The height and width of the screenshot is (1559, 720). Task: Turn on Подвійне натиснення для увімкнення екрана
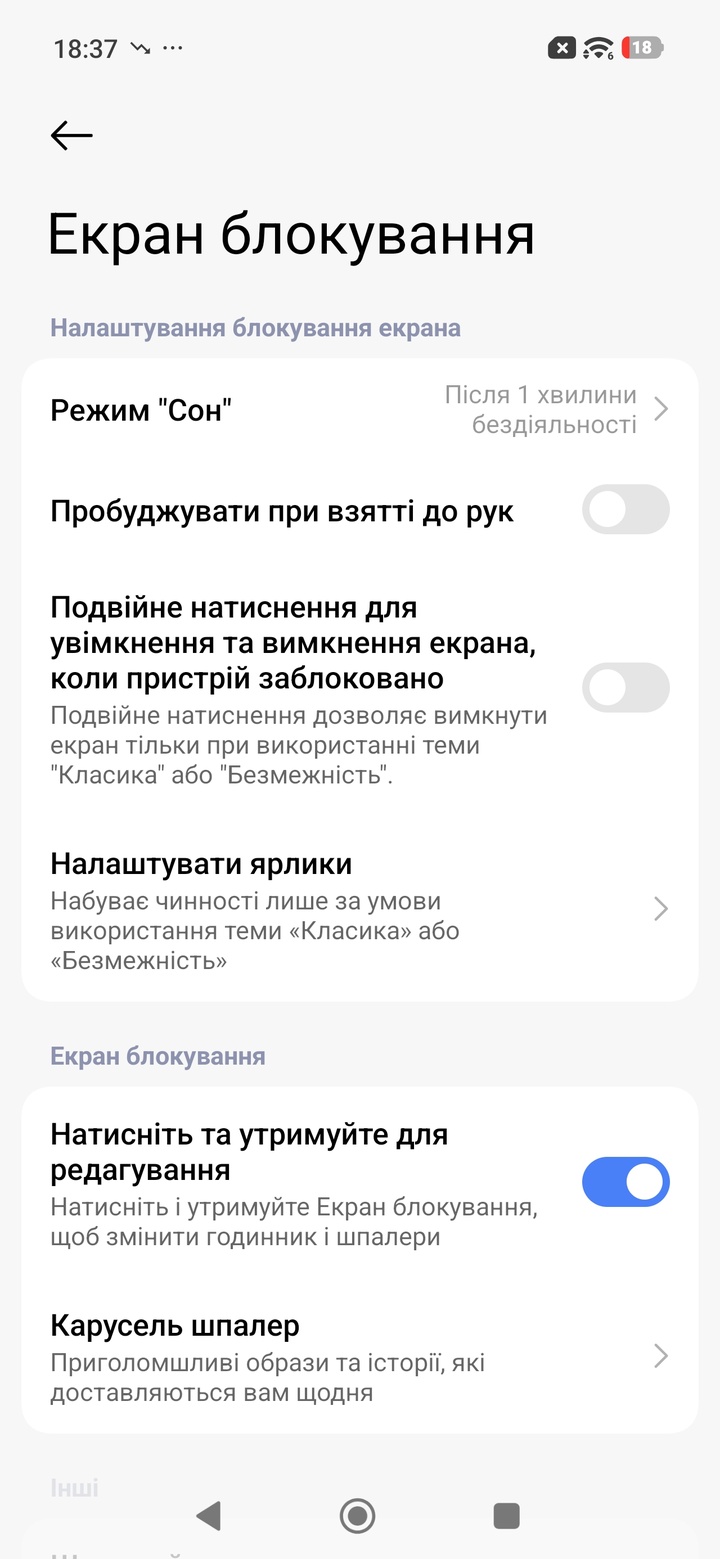point(625,687)
